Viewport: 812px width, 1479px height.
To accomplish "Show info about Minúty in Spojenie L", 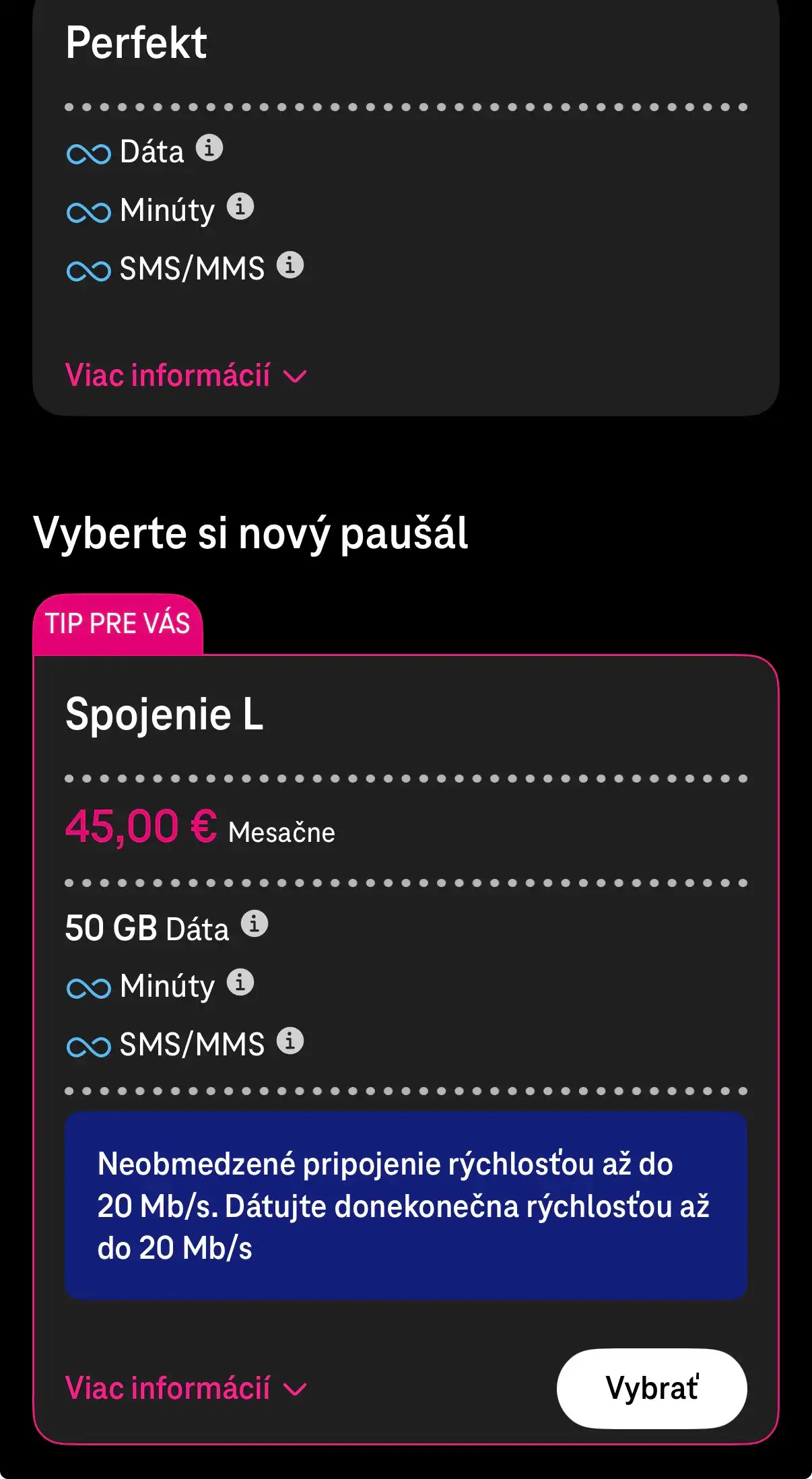I will [x=240, y=982].
